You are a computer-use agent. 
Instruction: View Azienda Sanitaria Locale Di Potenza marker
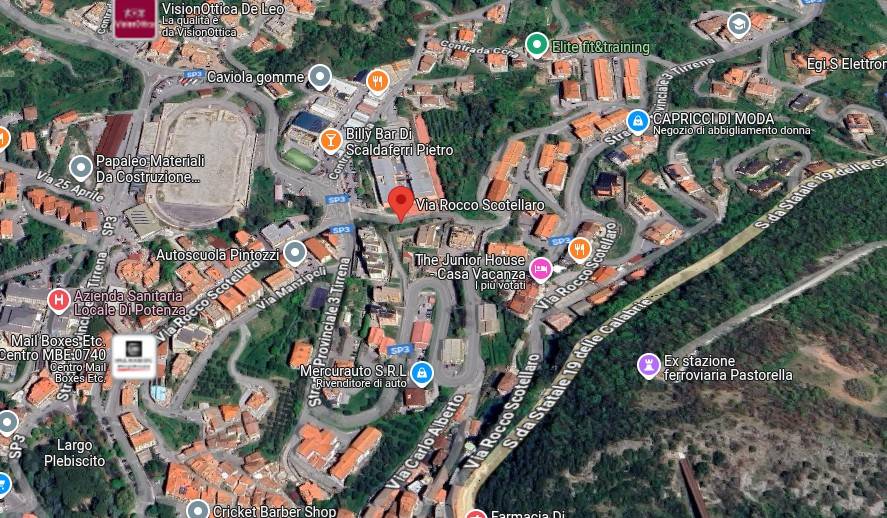(x=58, y=299)
